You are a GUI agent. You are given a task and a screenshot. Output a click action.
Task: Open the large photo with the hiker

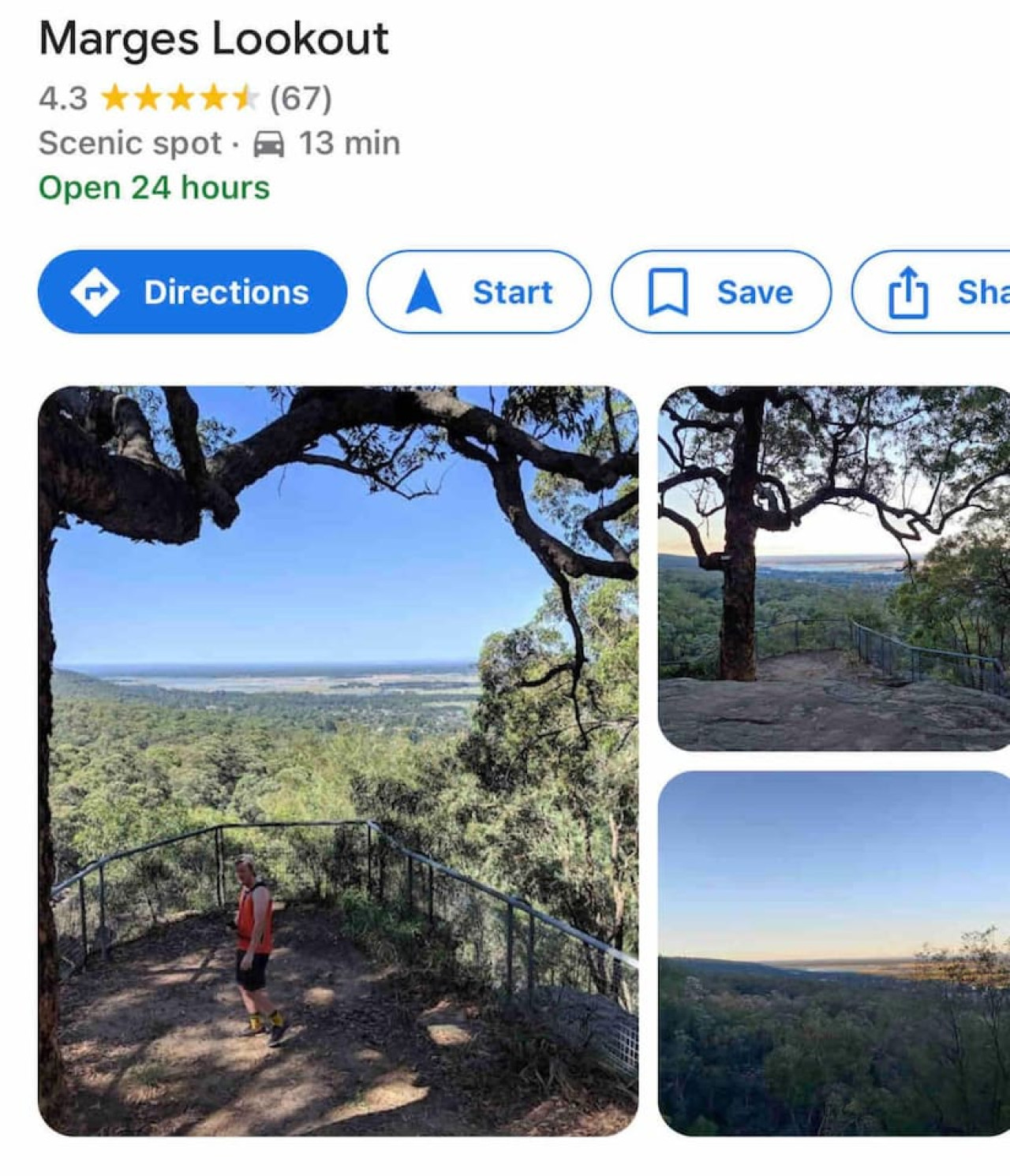pos(338,760)
